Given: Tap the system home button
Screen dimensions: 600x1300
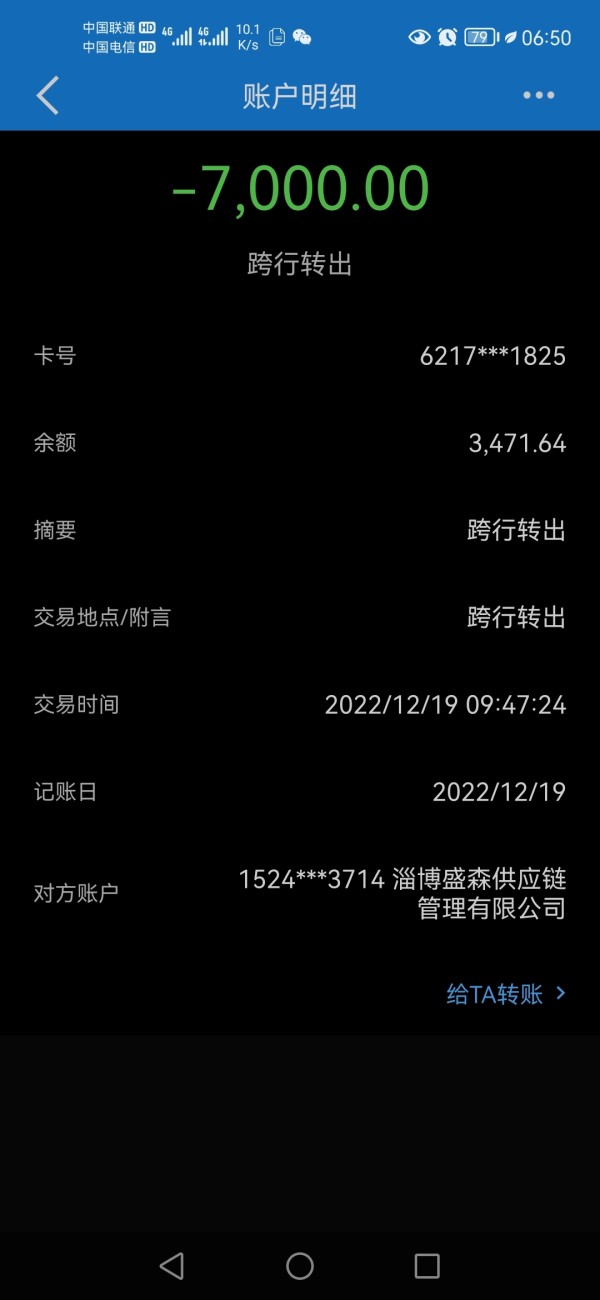Looking at the screenshot, I should [x=300, y=1266].
